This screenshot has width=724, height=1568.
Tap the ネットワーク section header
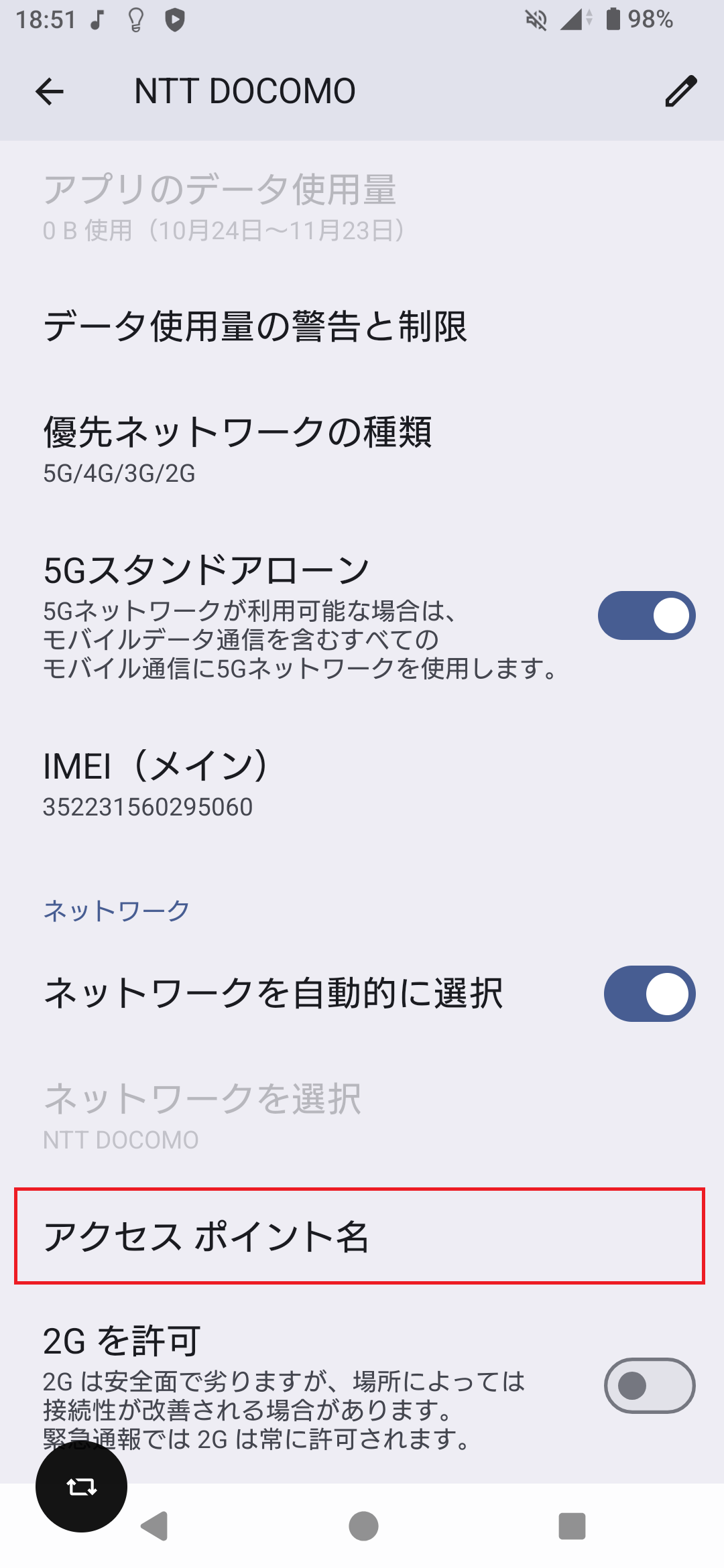point(115,910)
